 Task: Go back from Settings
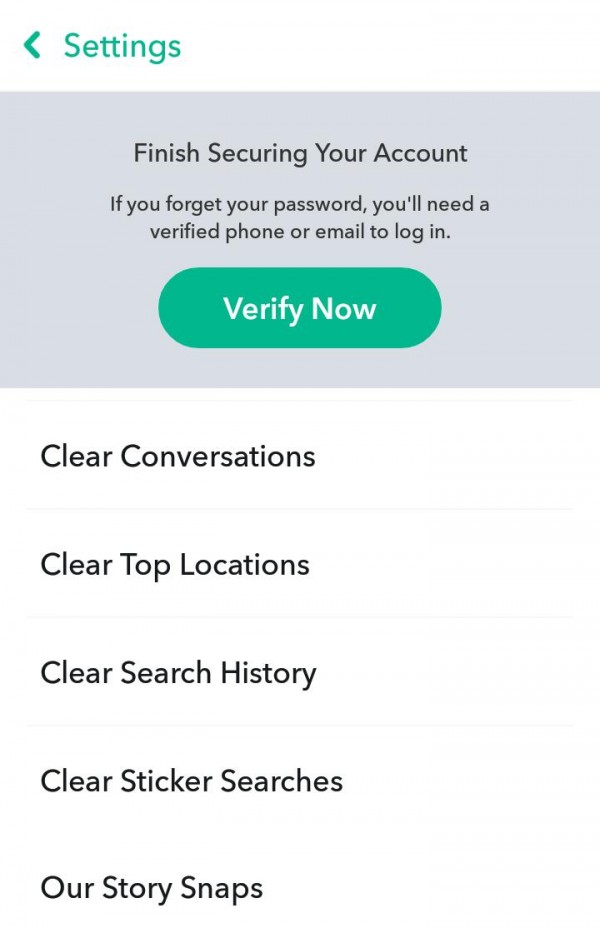pyautogui.click(x=33, y=45)
